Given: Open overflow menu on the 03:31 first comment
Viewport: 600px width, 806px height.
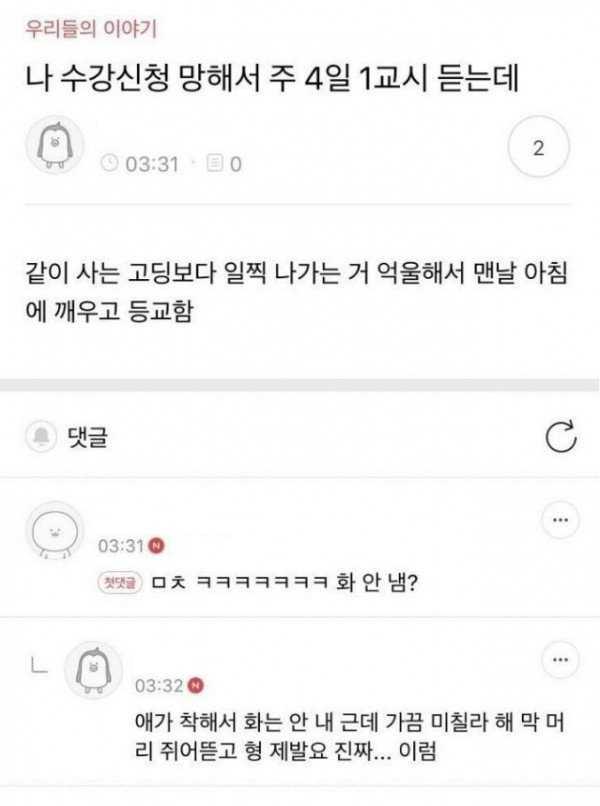Looking at the screenshot, I should (x=559, y=520).
